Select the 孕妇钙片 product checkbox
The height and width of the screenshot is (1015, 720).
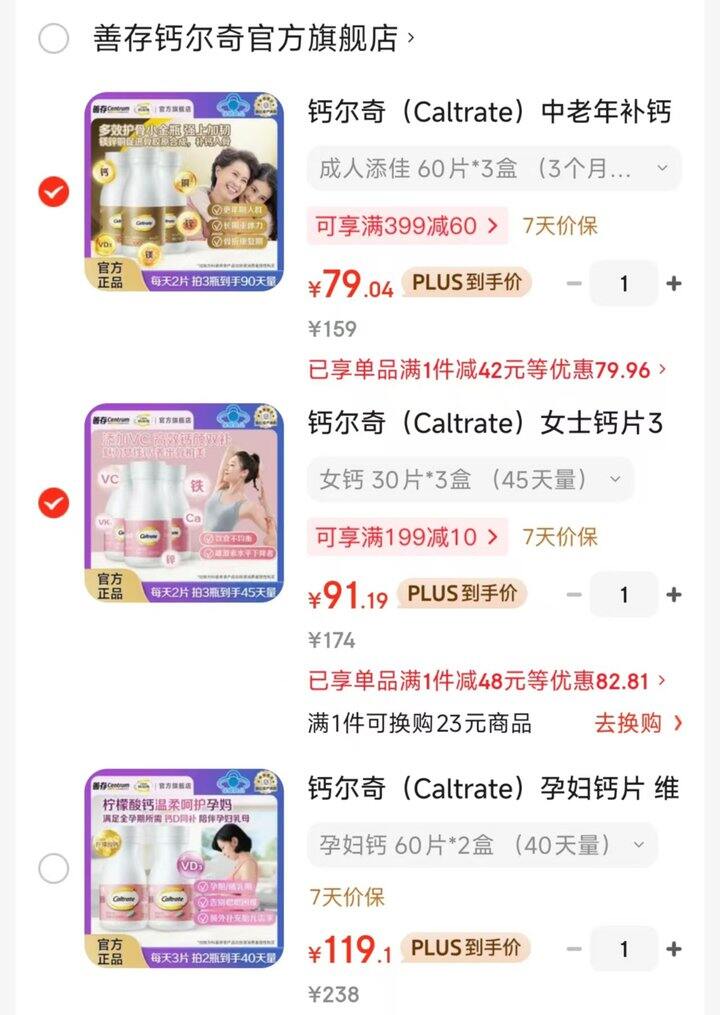53,868
